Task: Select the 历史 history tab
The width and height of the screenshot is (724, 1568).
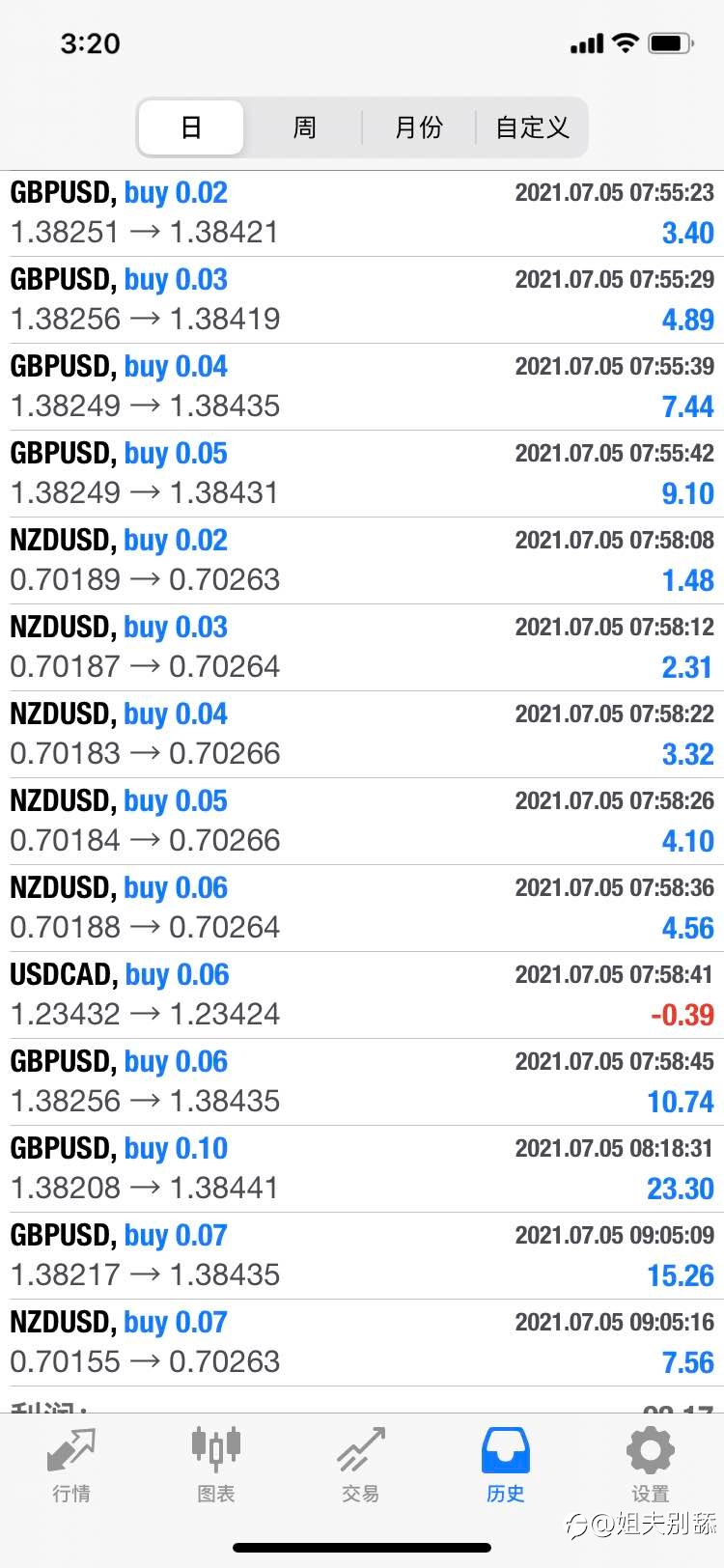Action: click(x=506, y=1466)
